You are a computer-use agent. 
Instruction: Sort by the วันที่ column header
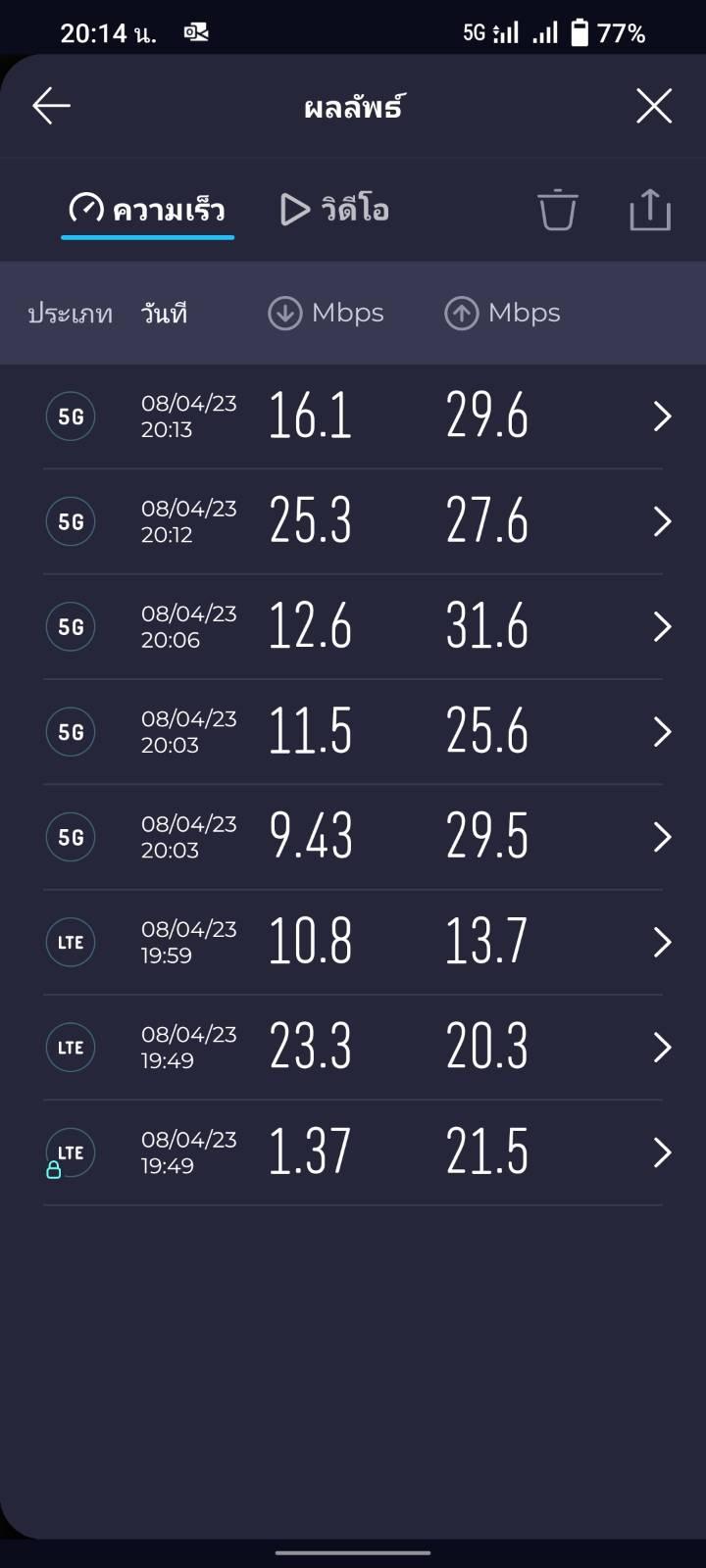165,314
